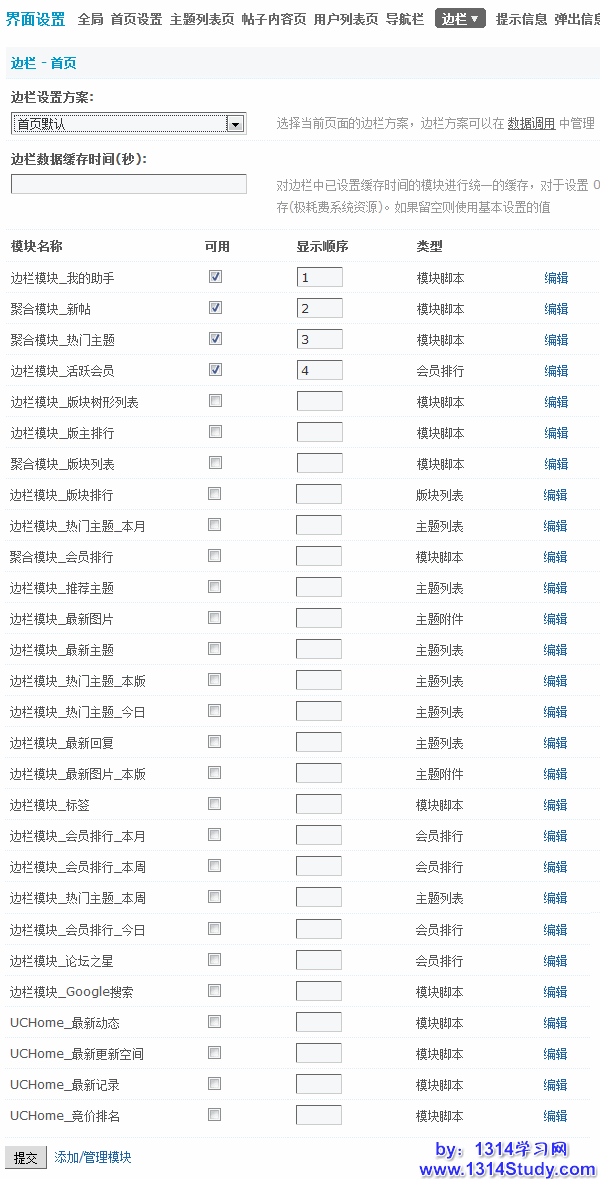Image resolution: width=600 pixels, height=1179 pixels.
Task: Open the 主题列表页 tab
Action: (202, 19)
